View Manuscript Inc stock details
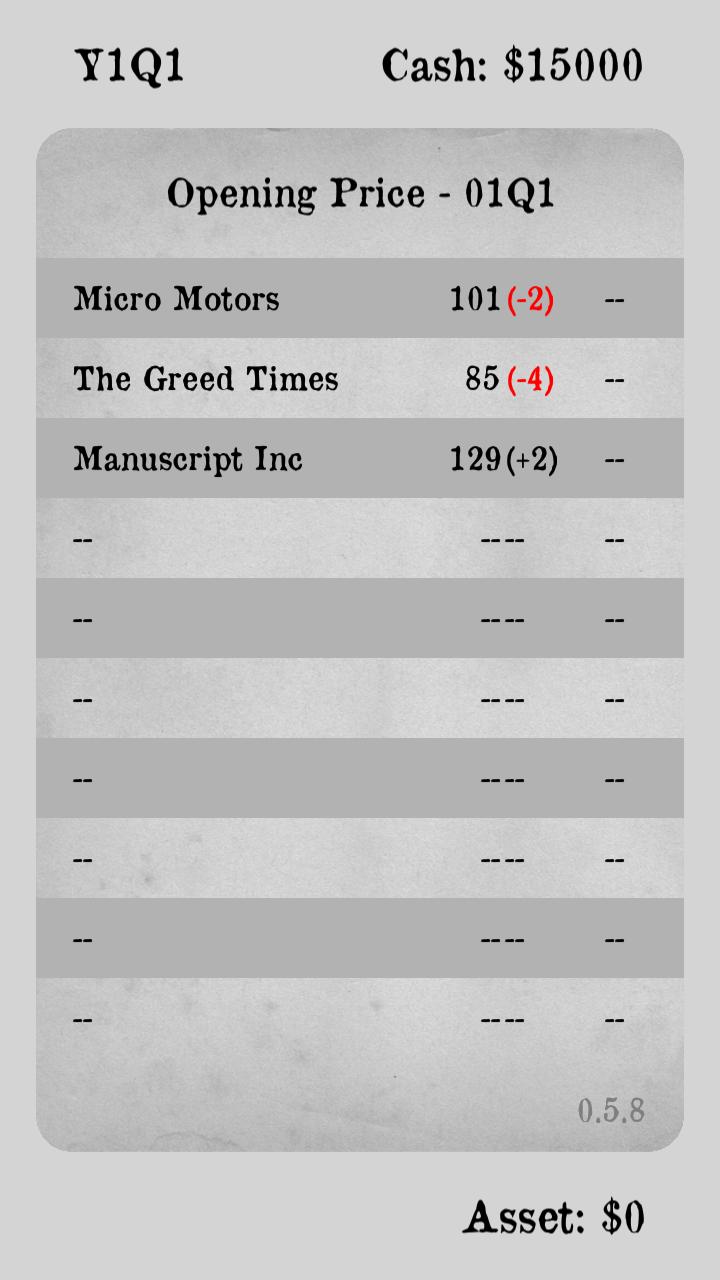 [x=360, y=458]
